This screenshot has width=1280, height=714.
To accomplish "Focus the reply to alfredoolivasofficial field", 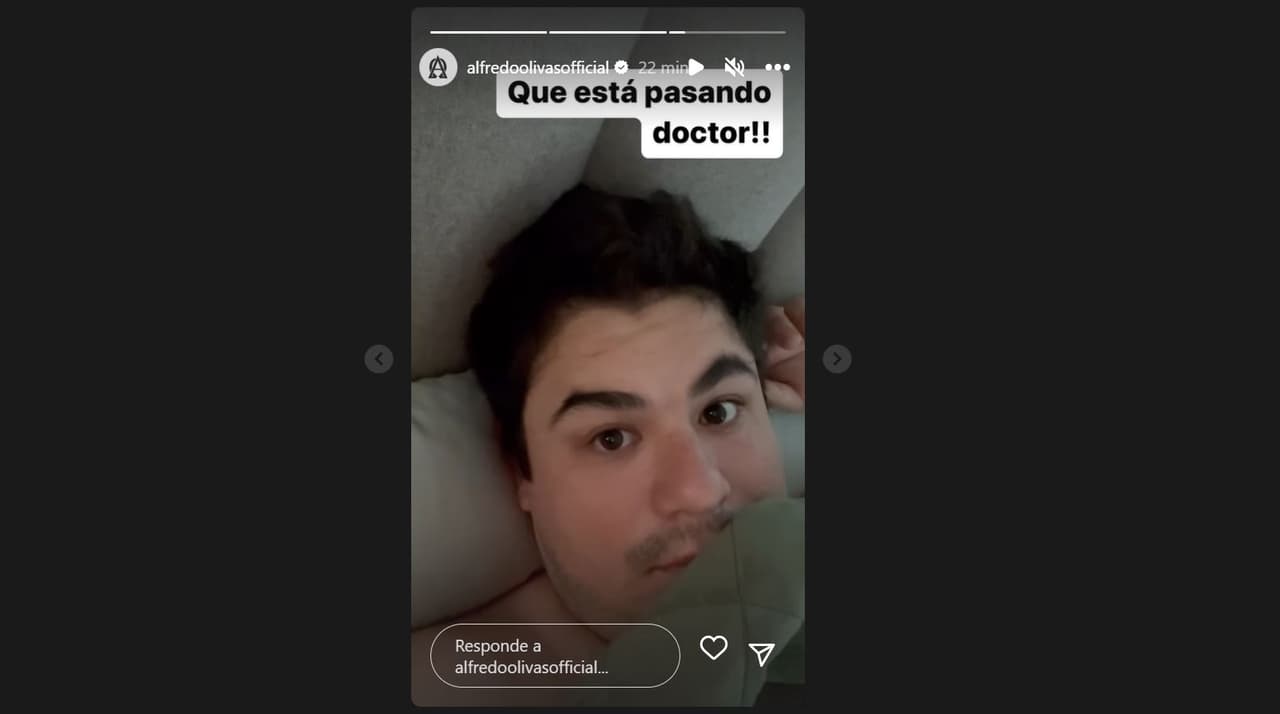I will coord(554,656).
